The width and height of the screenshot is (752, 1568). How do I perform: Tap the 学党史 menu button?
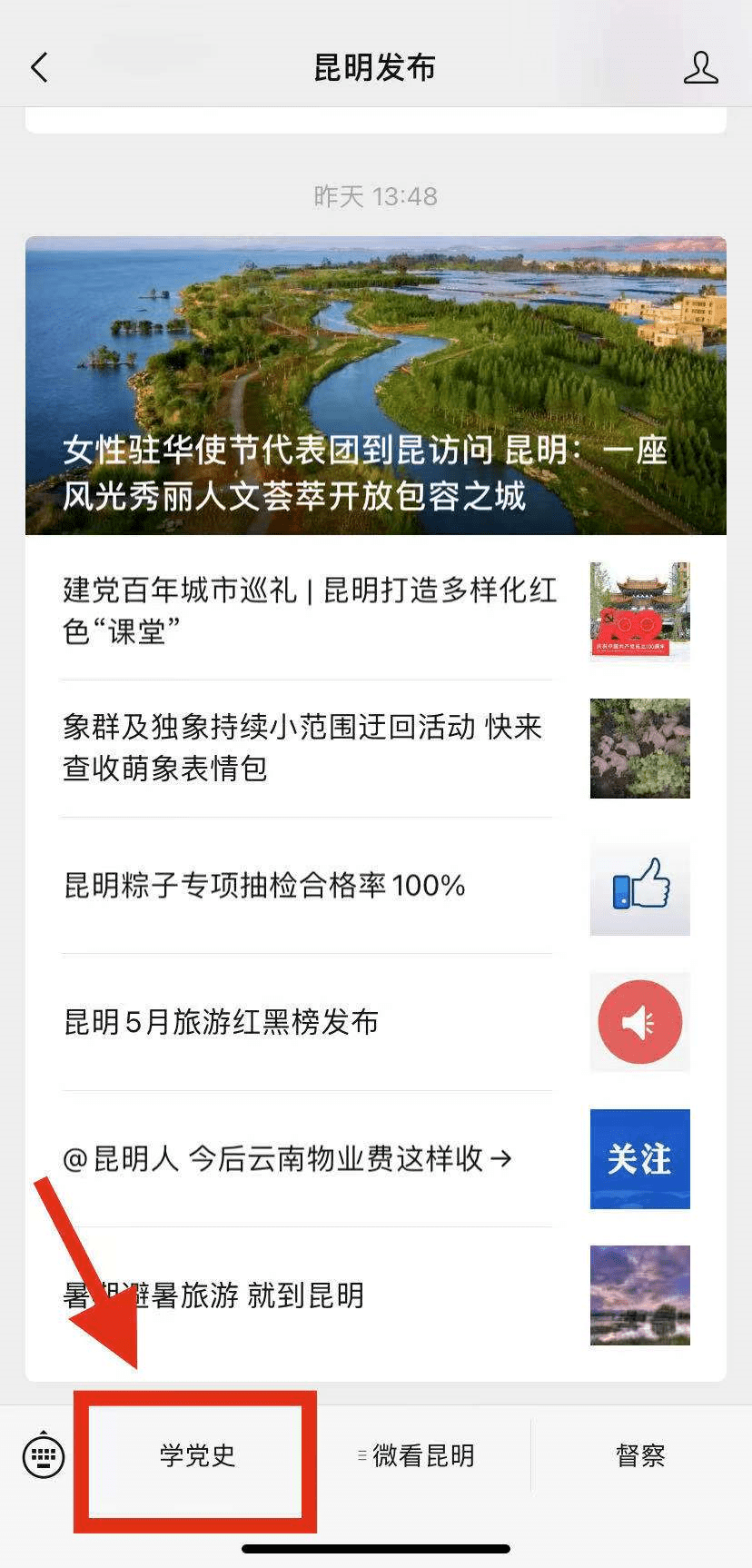coord(196,1455)
